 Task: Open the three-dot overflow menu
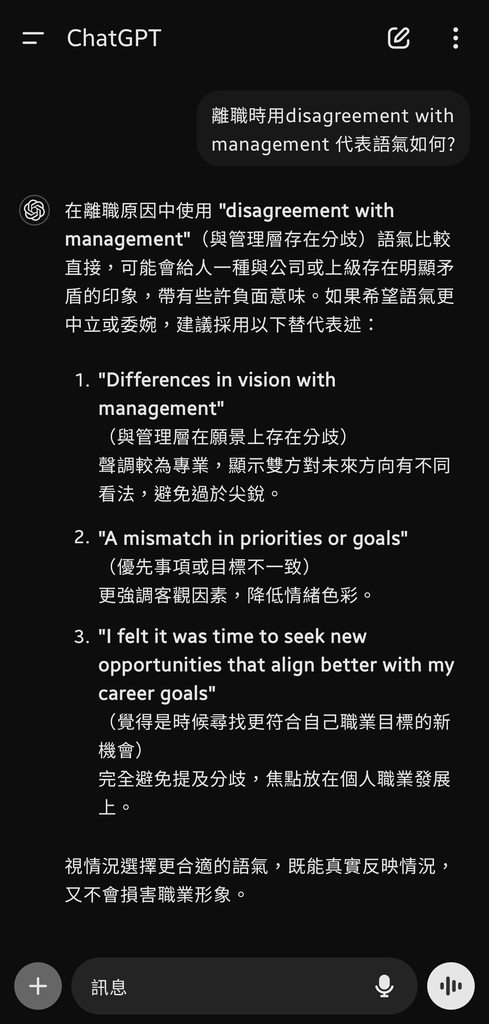455,38
